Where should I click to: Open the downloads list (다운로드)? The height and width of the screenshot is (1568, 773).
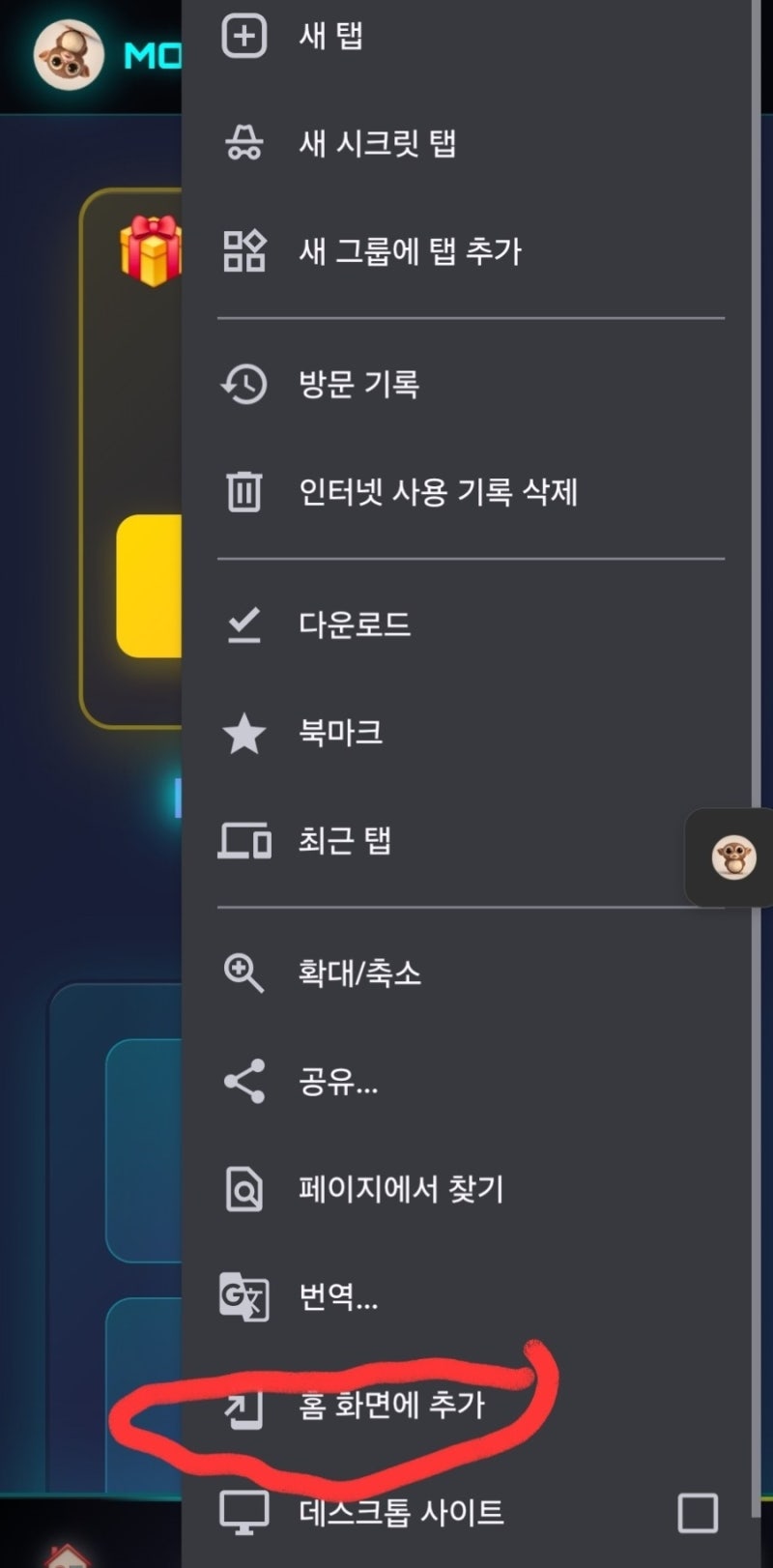coord(467,624)
